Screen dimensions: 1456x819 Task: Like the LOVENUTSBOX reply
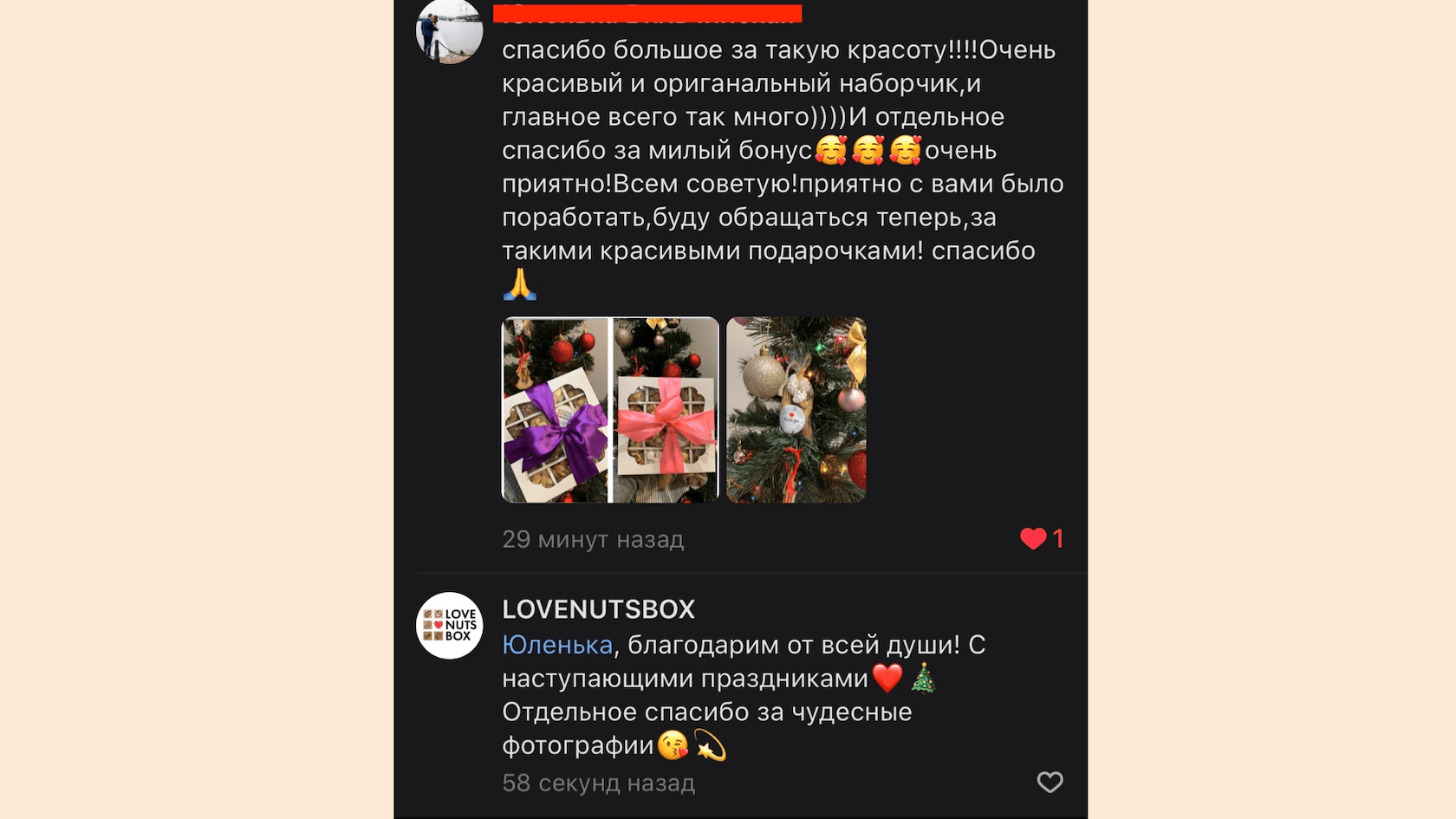[1050, 782]
